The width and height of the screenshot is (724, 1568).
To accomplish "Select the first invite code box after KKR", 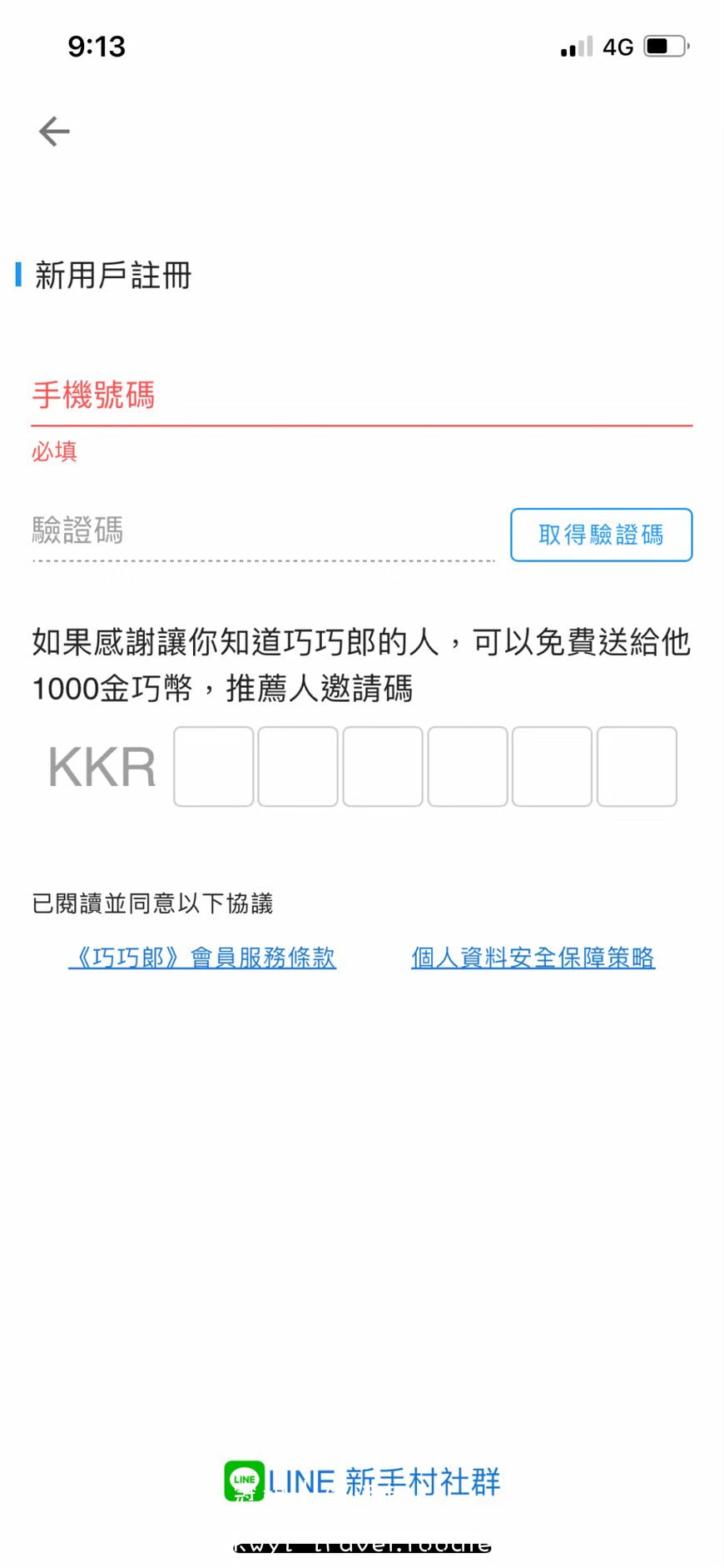I will pyautogui.click(x=213, y=766).
